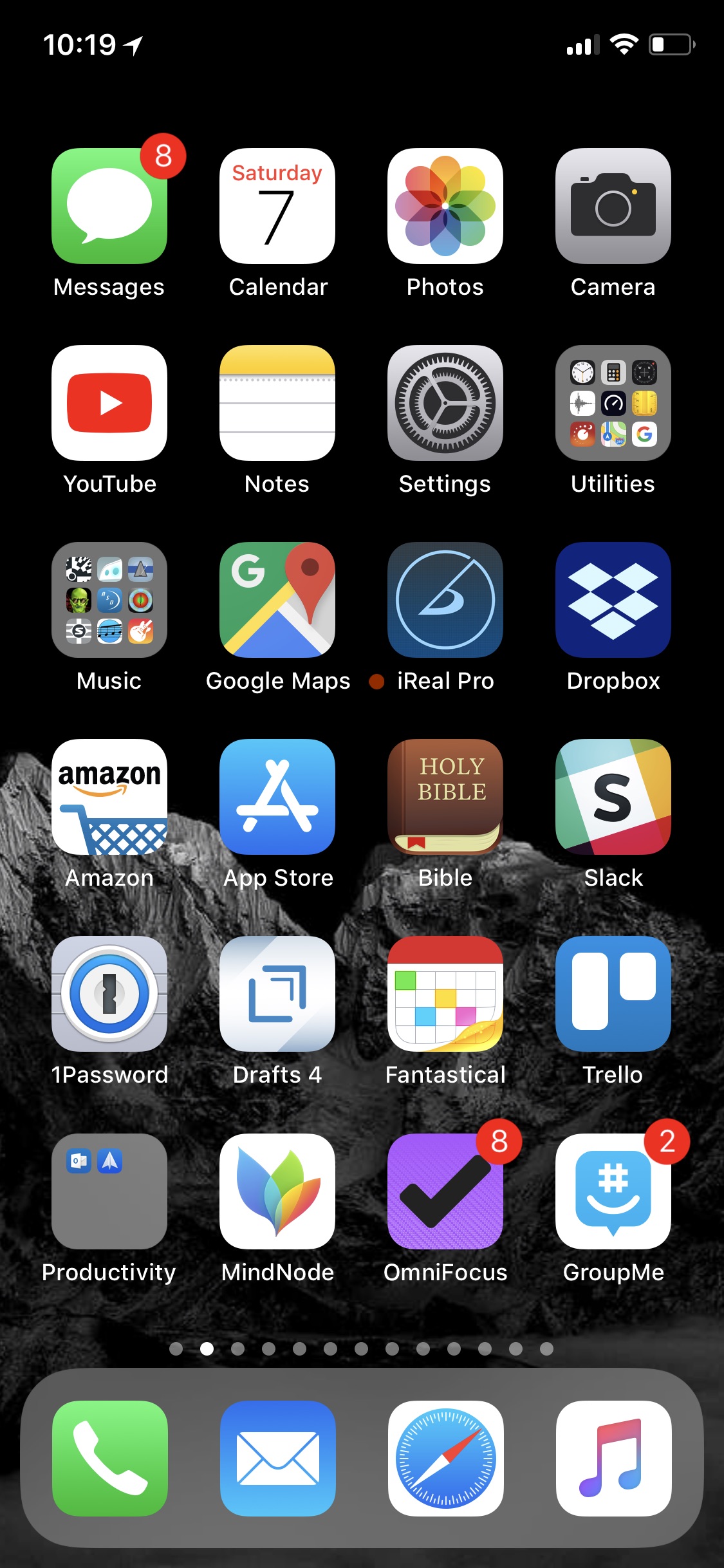Screen dimensions: 724x1568
Task: Open the Messages app
Action: click(109, 206)
